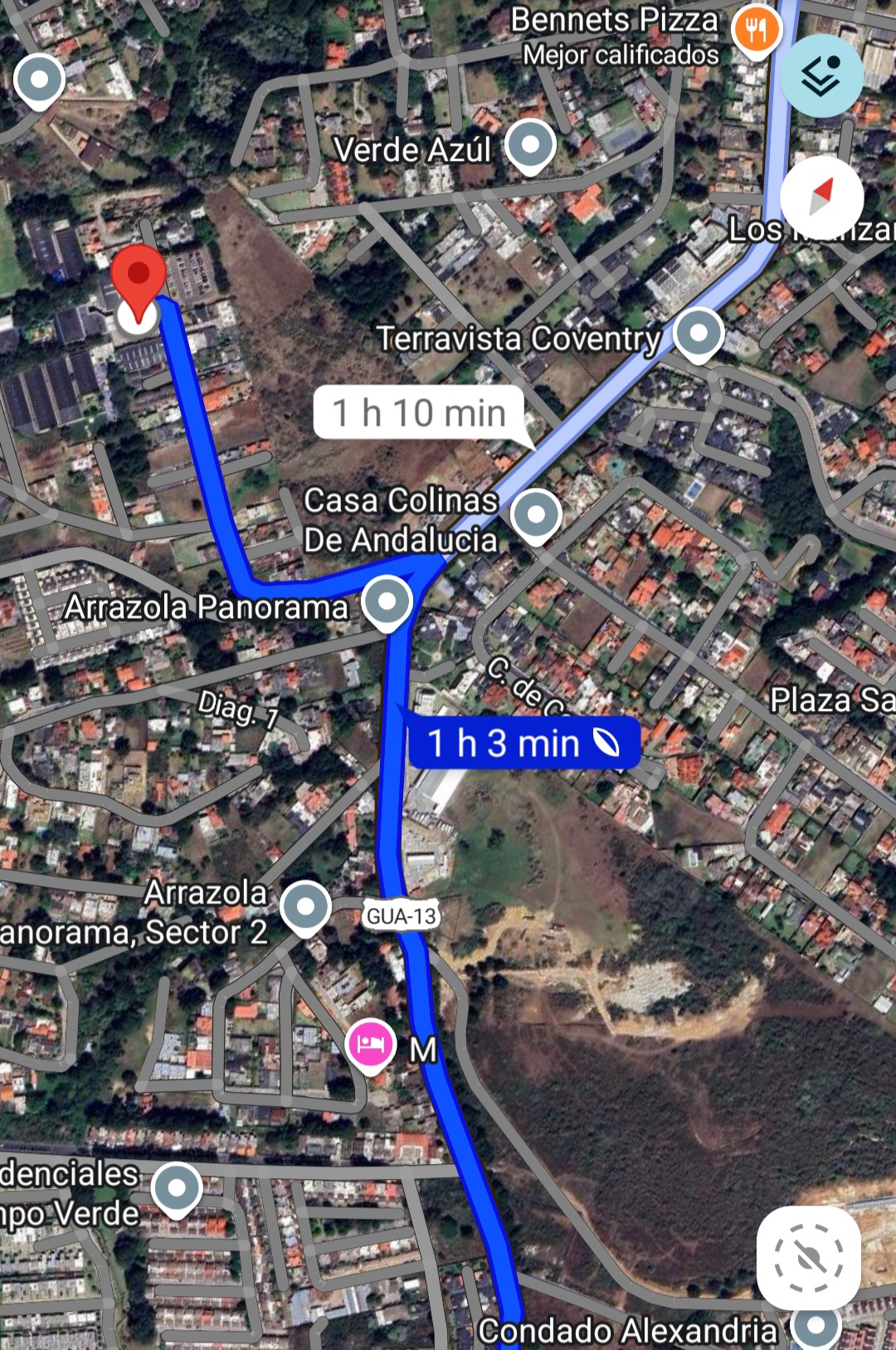Open the Condado Alexandria place marker
896x1350 pixels.
coord(816,1325)
